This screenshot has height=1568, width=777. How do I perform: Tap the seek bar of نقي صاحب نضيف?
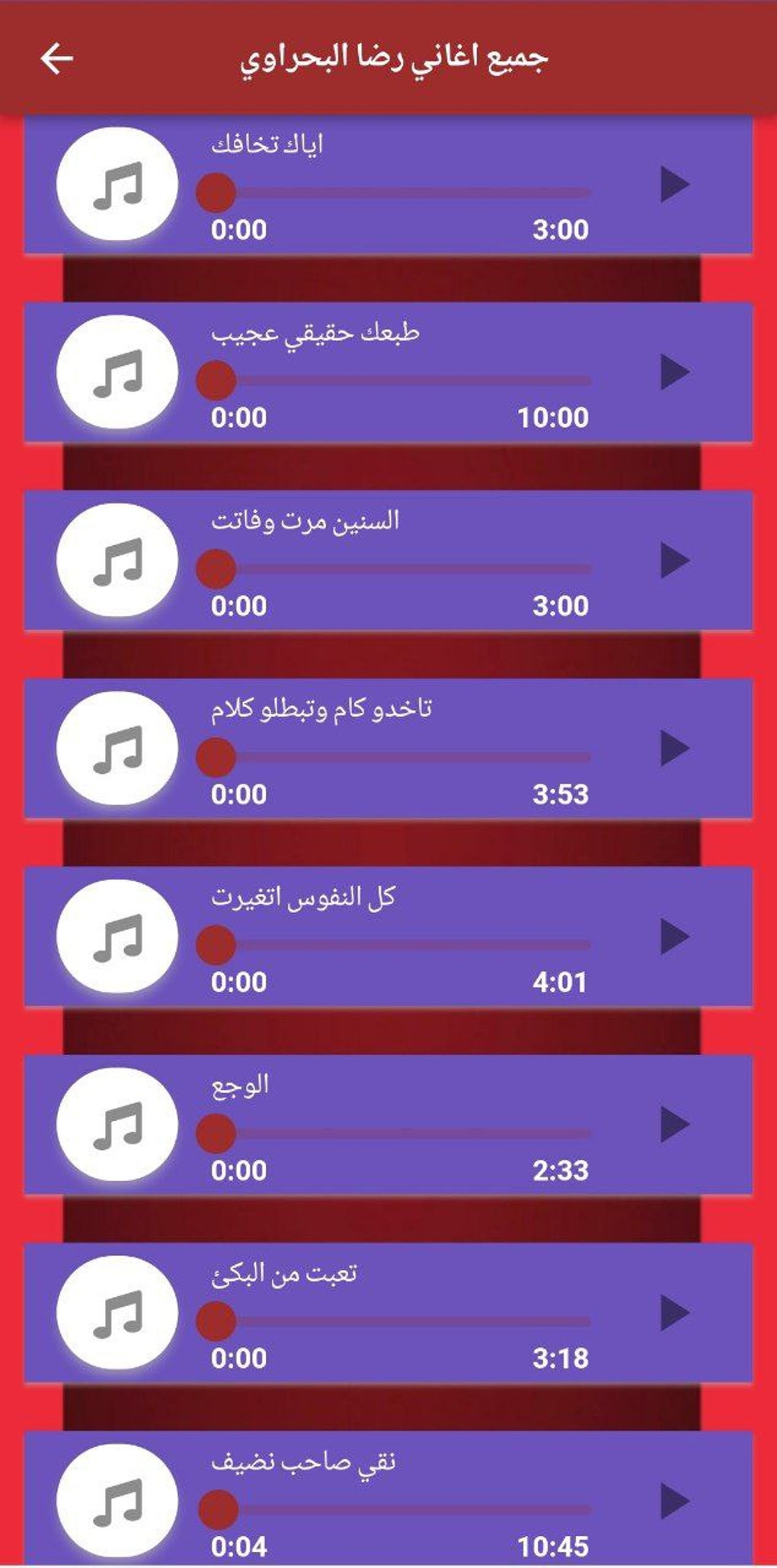(404, 1509)
